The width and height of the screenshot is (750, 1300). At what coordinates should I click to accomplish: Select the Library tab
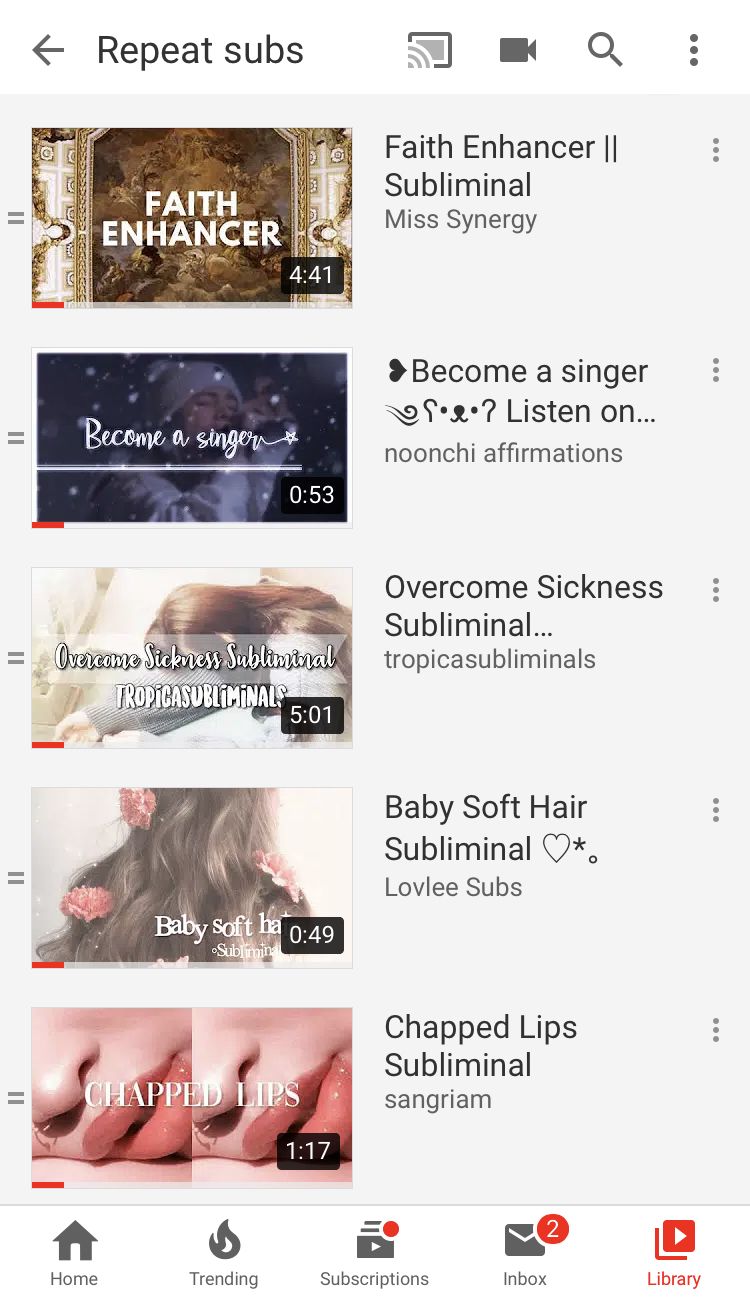[674, 1254]
